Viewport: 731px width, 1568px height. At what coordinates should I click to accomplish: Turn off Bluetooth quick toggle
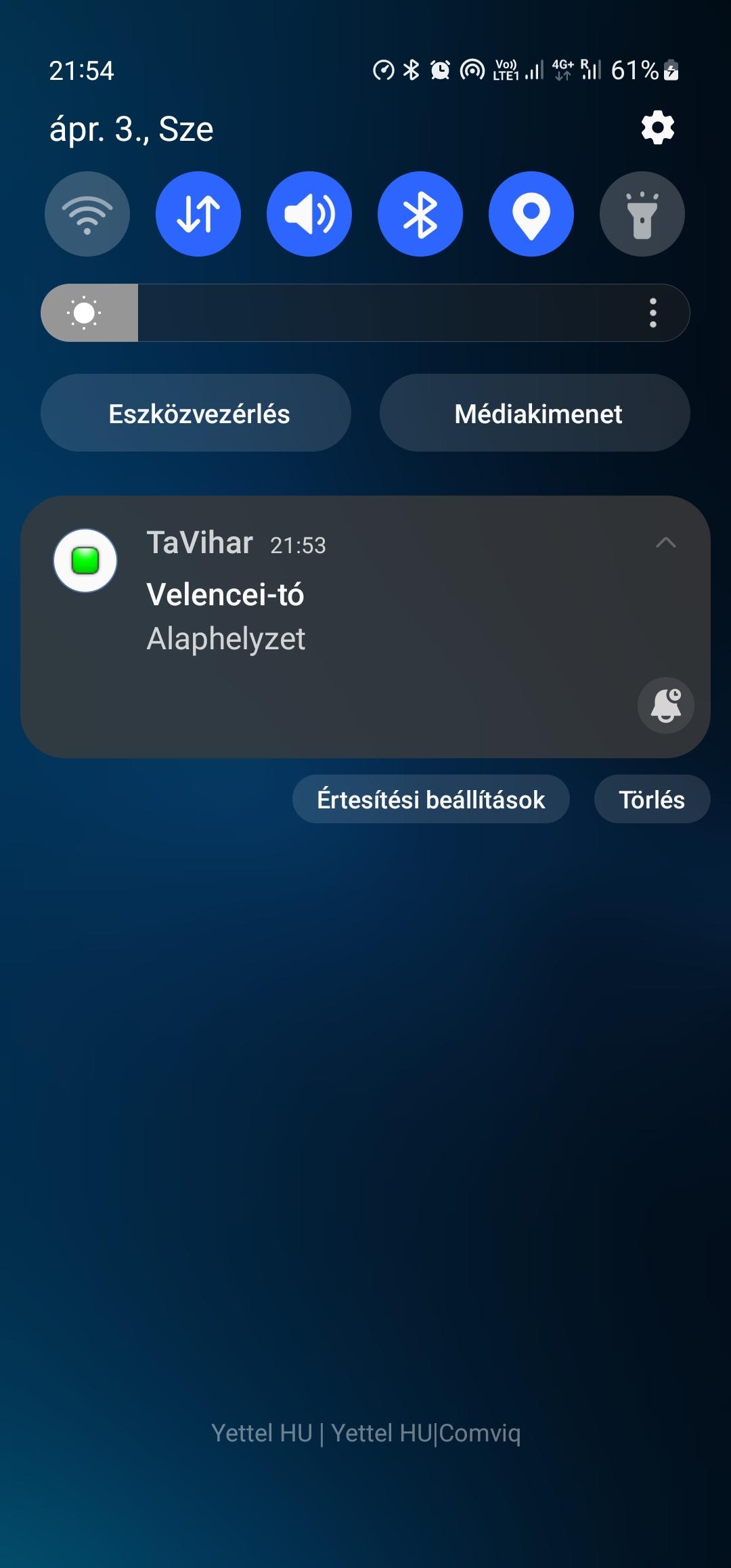click(420, 214)
